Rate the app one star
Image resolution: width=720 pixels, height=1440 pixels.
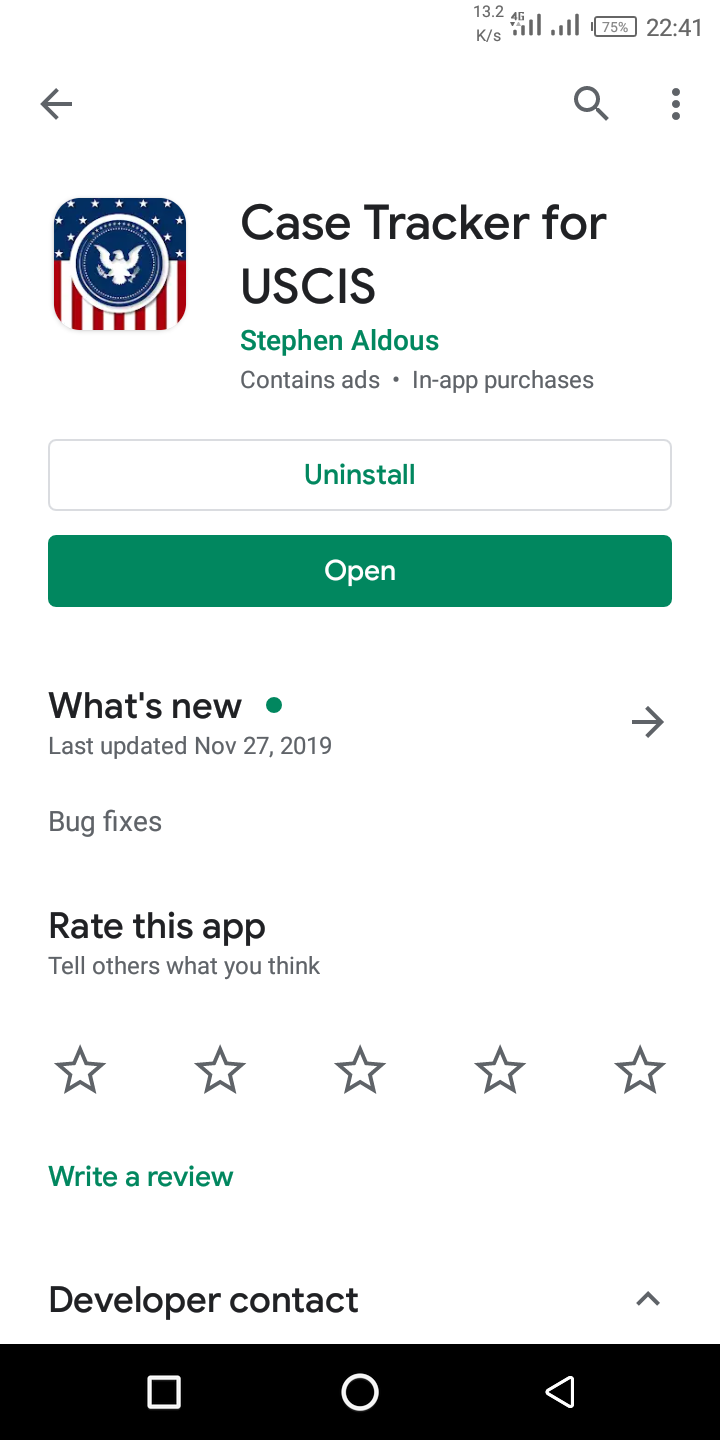(x=80, y=1070)
